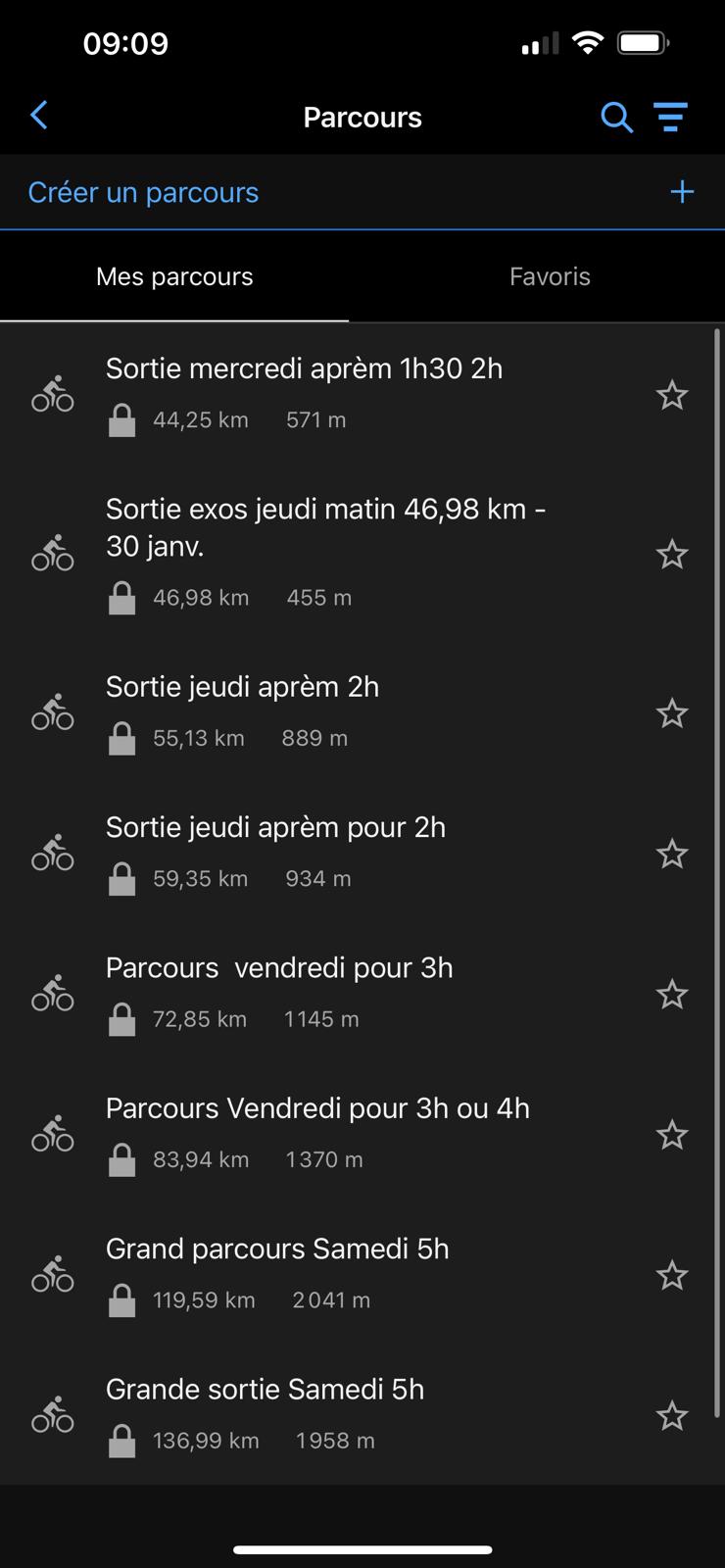Select the Mes parcours tab

tap(174, 276)
